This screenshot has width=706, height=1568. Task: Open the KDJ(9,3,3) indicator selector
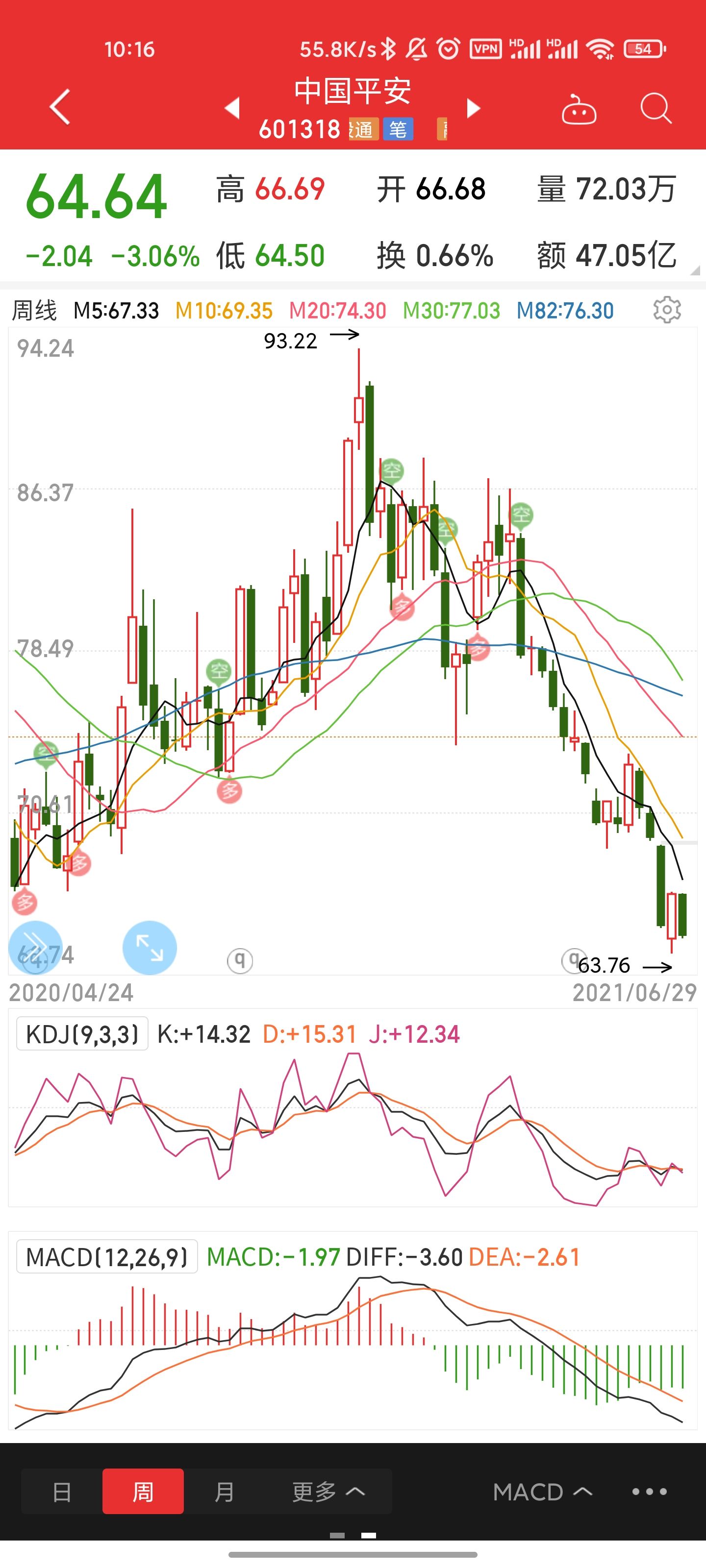coord(82,1033)
